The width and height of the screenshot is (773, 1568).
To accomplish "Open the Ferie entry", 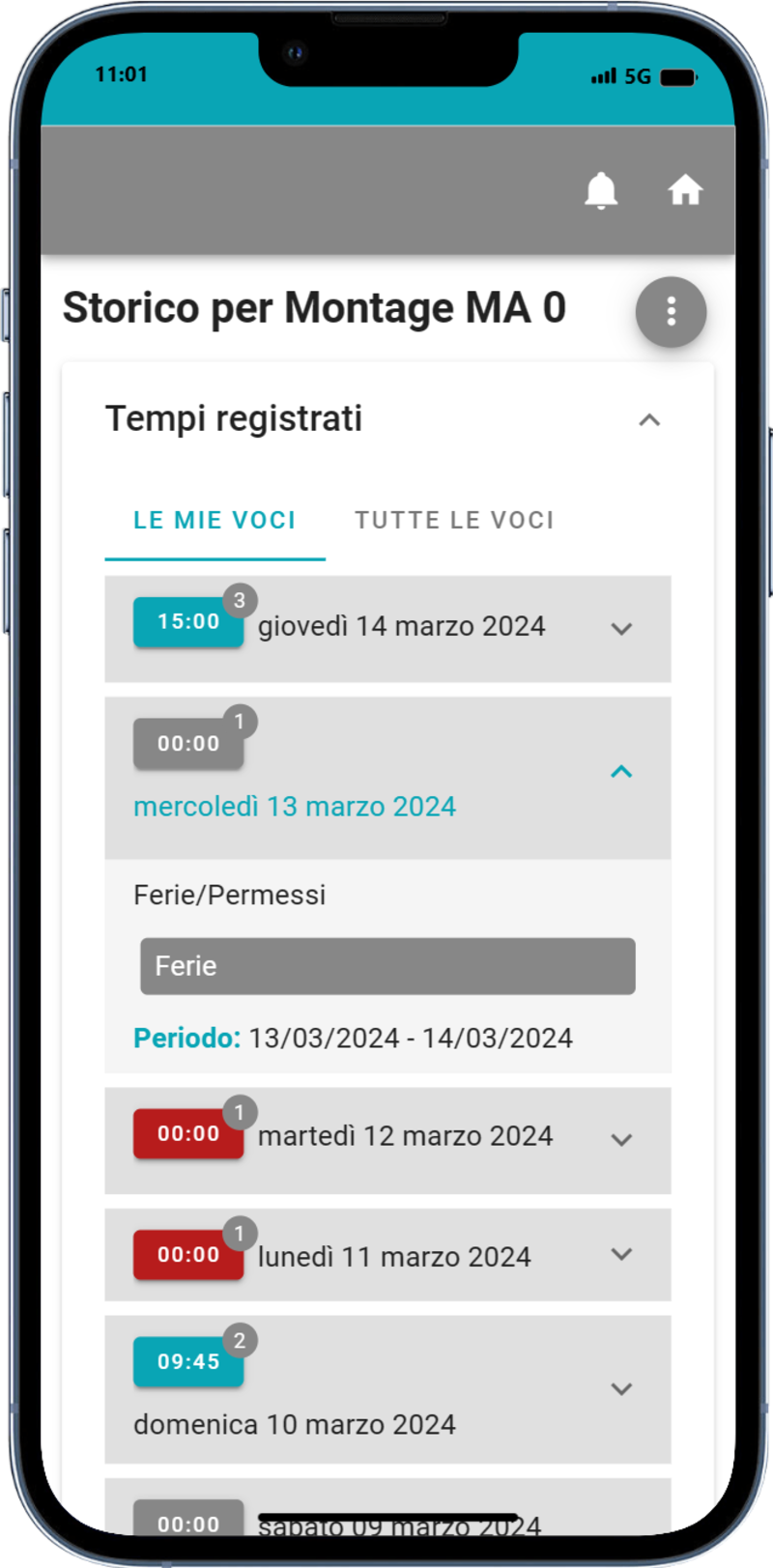I will [x=387, y=966].
